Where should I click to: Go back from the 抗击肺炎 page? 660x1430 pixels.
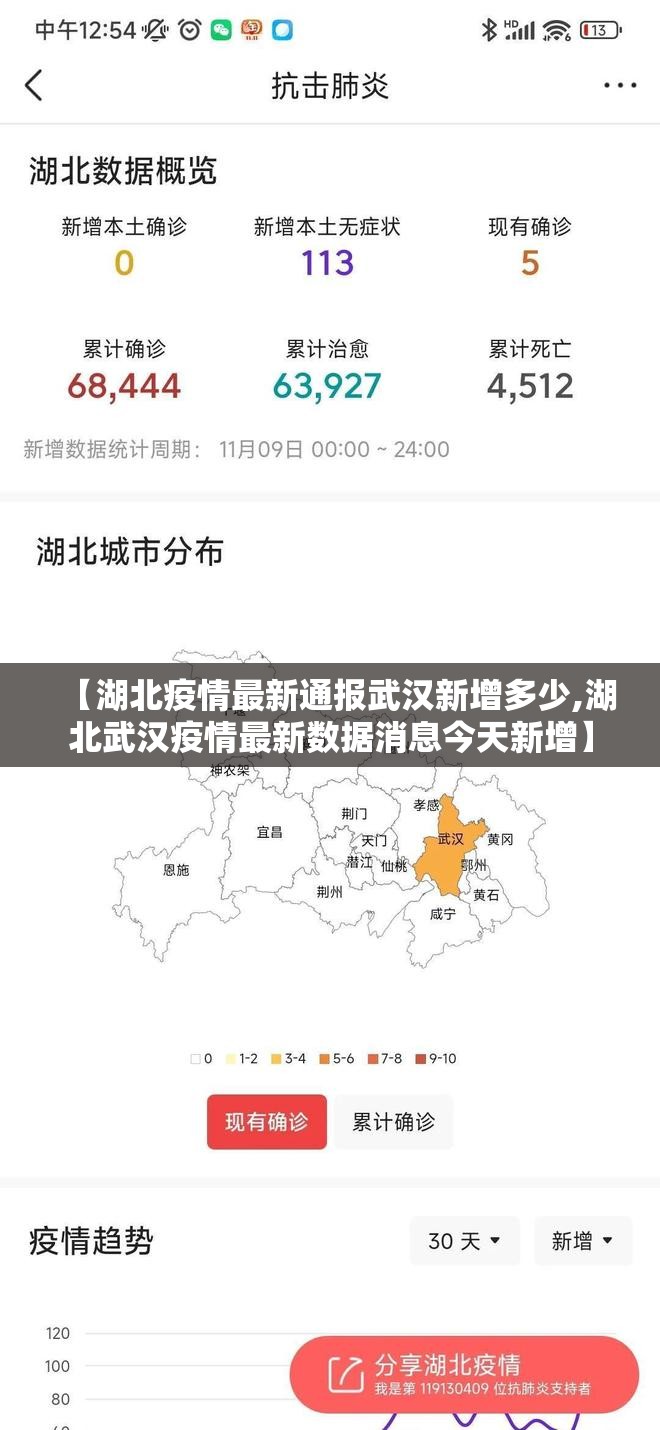click(x=34, y=86)
